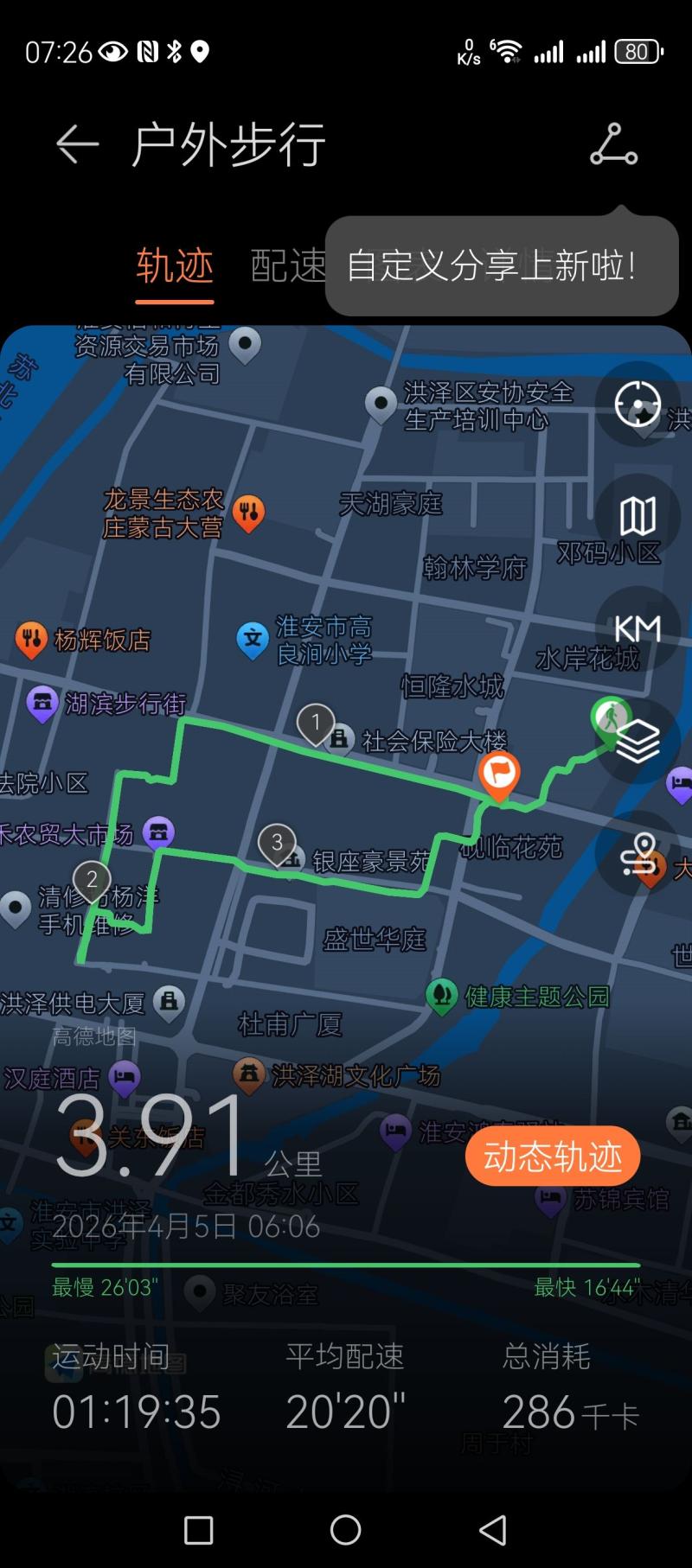
Task: Open the map layers button
Action: click(638, 741)
